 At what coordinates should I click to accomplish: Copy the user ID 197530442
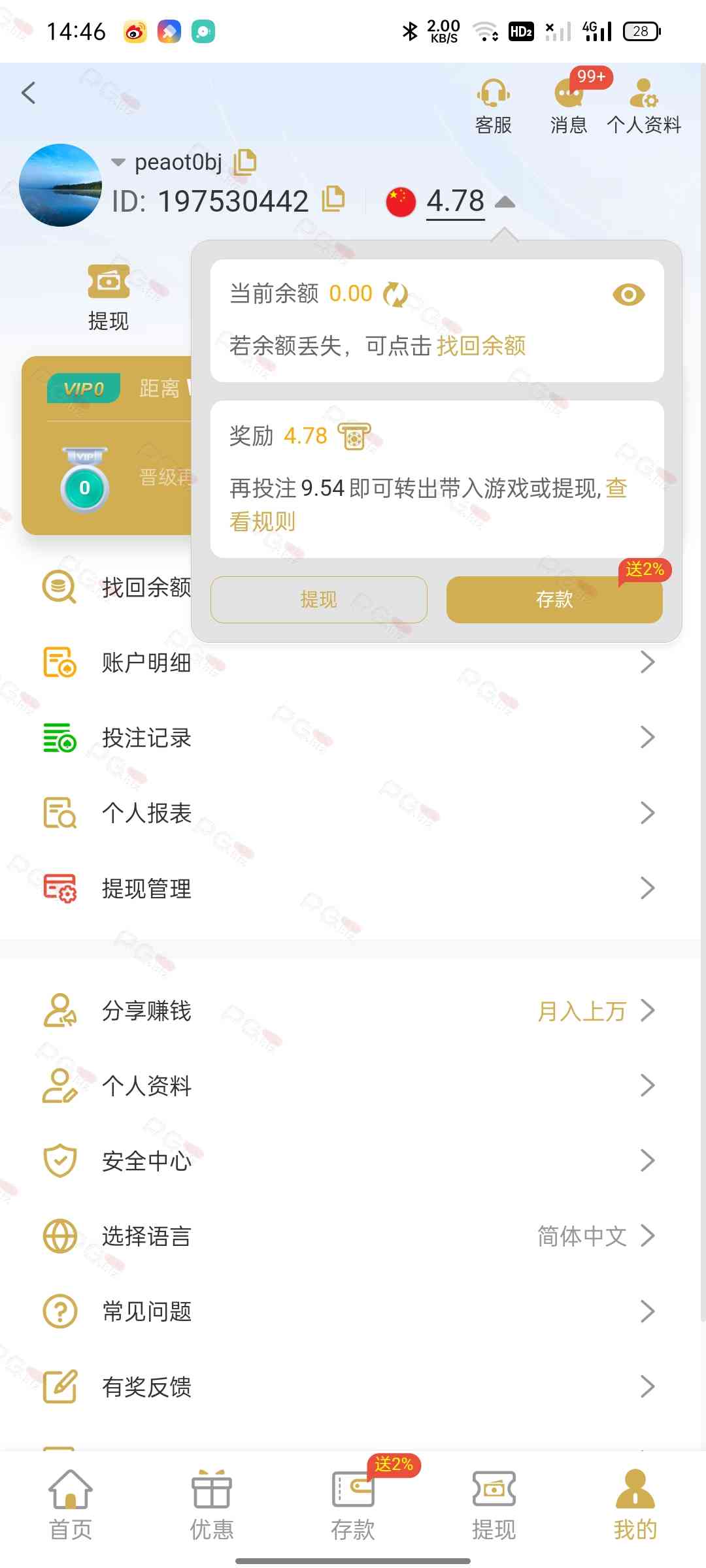[x=333, y=199]
